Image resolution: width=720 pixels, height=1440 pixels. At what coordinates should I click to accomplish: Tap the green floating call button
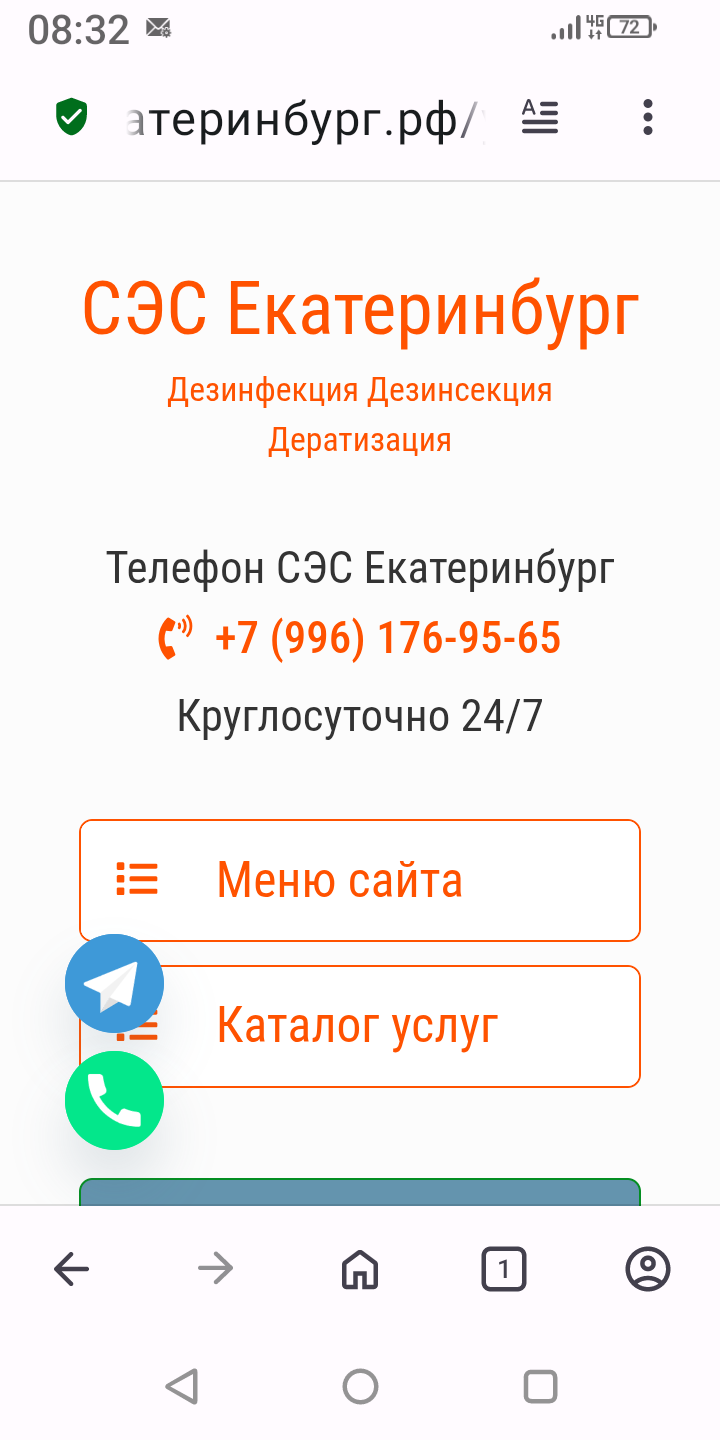(114, 1100)
